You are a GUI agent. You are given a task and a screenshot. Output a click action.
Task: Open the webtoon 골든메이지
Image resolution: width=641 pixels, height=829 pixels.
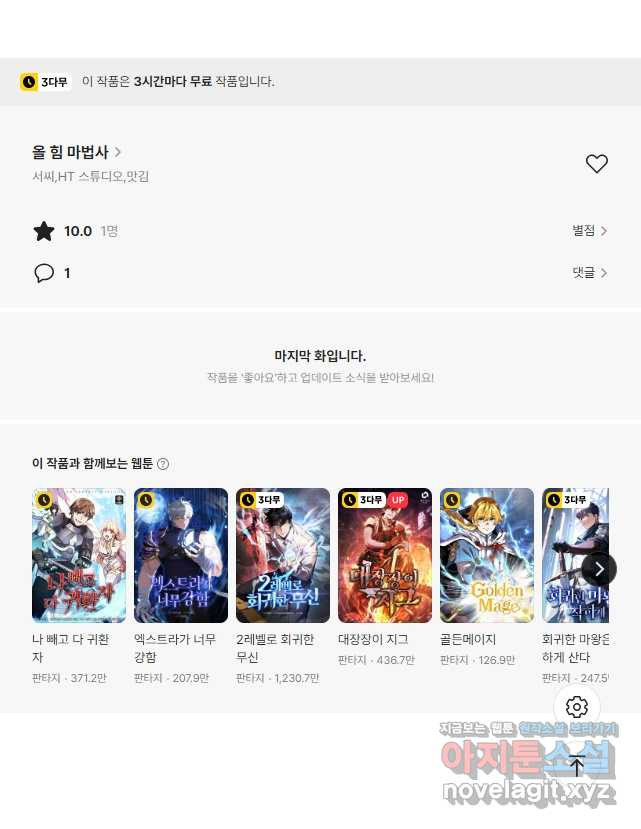pos(487,555)
